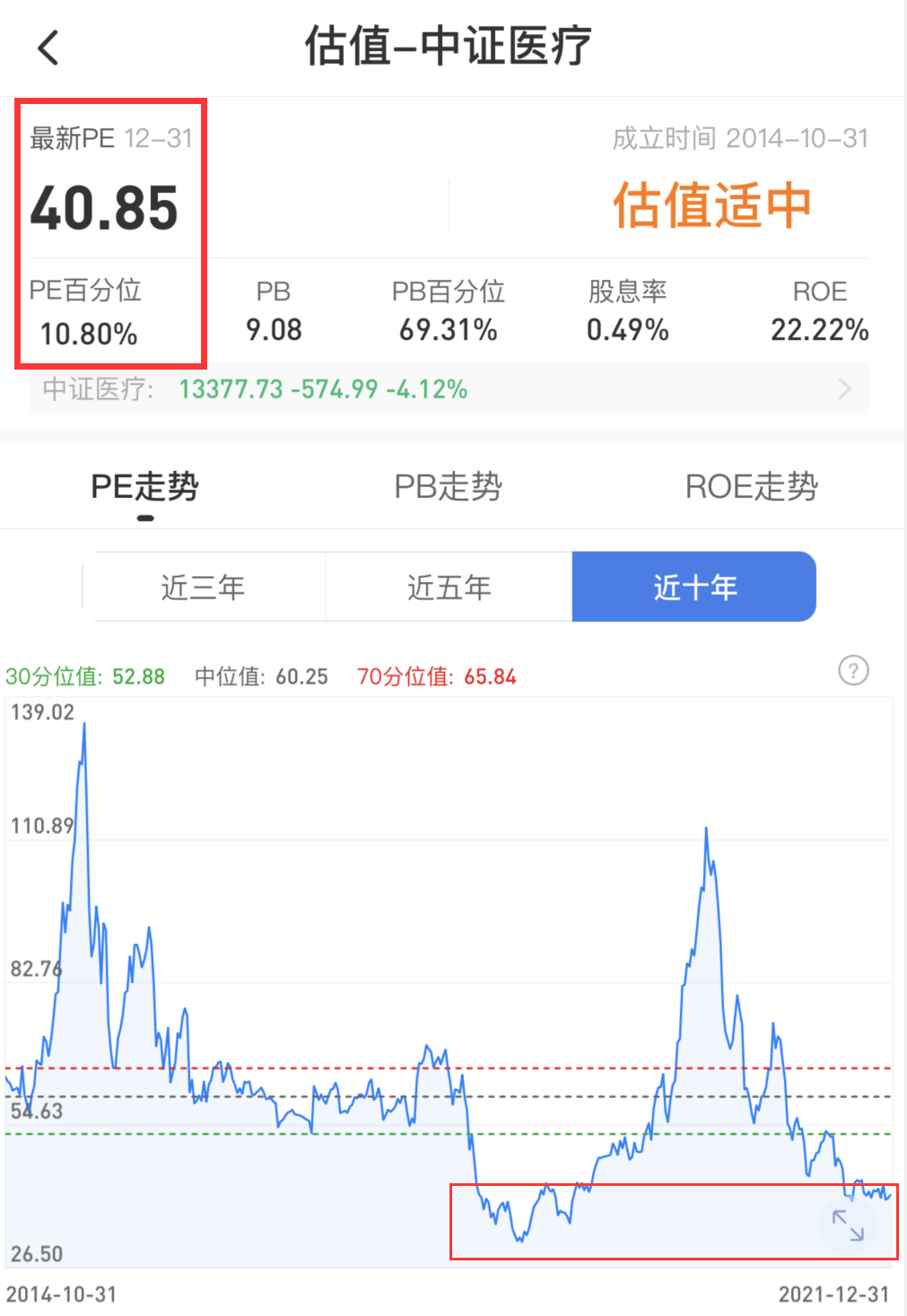Image resolution: width=907 pixels, height=1316 pixels.
Task: Show the 近三年 time range
Action: (x=204, y=588)
